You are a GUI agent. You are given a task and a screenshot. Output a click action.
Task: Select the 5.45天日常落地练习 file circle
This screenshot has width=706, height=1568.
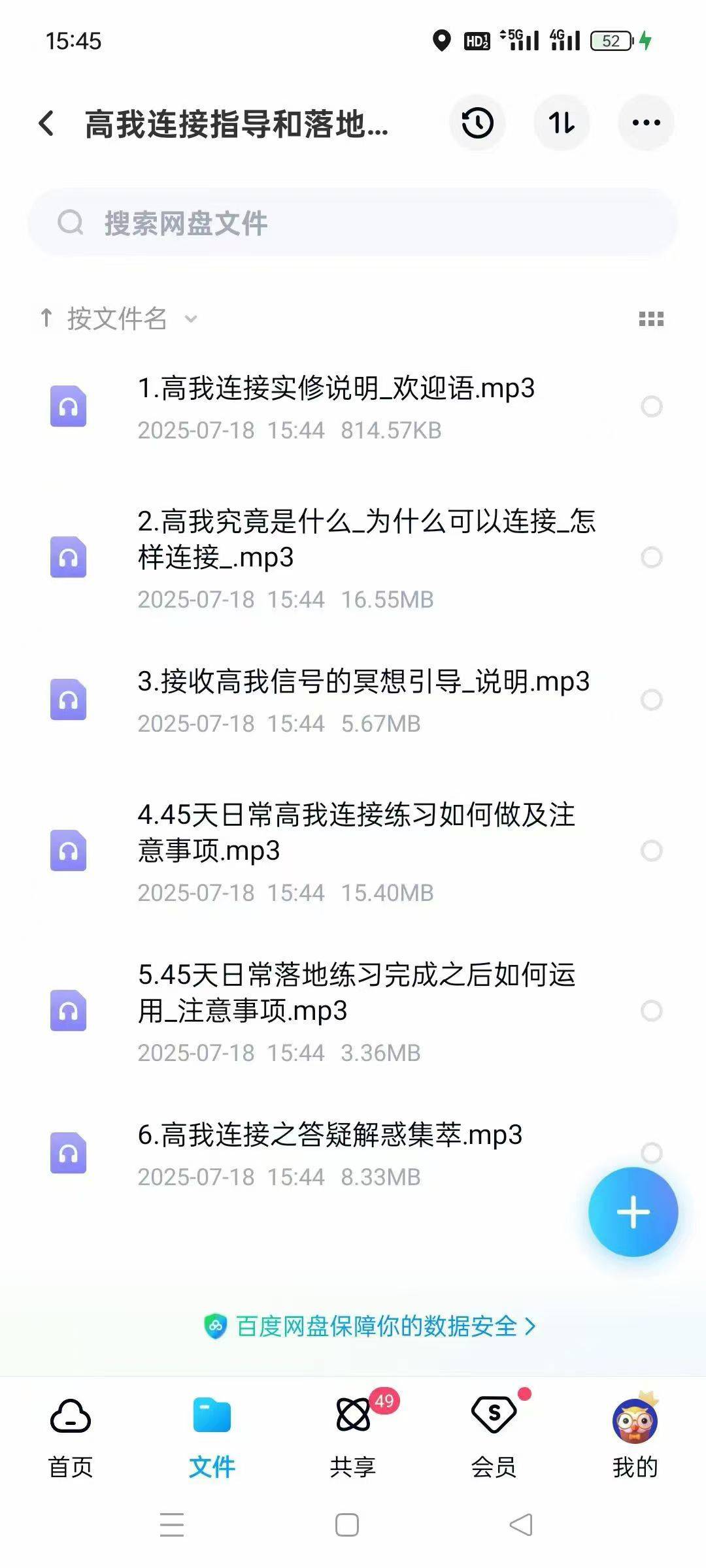coord(652,1011)
